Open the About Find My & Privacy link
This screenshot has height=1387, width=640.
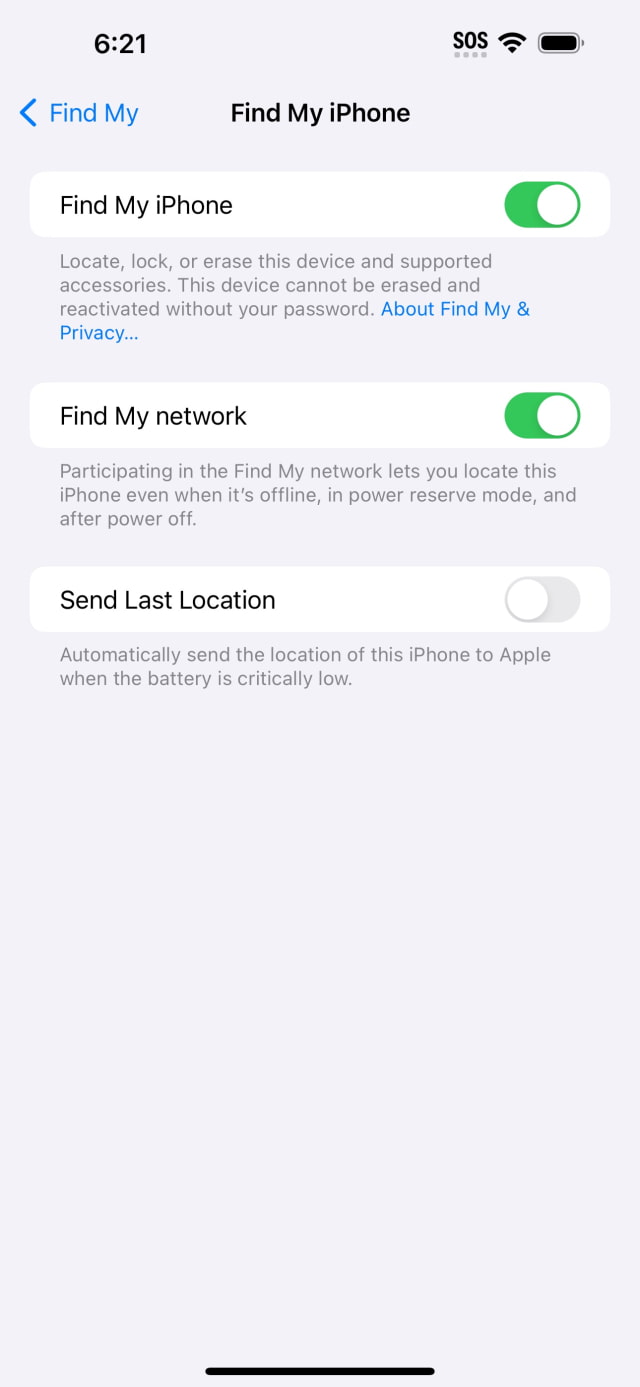454,309
